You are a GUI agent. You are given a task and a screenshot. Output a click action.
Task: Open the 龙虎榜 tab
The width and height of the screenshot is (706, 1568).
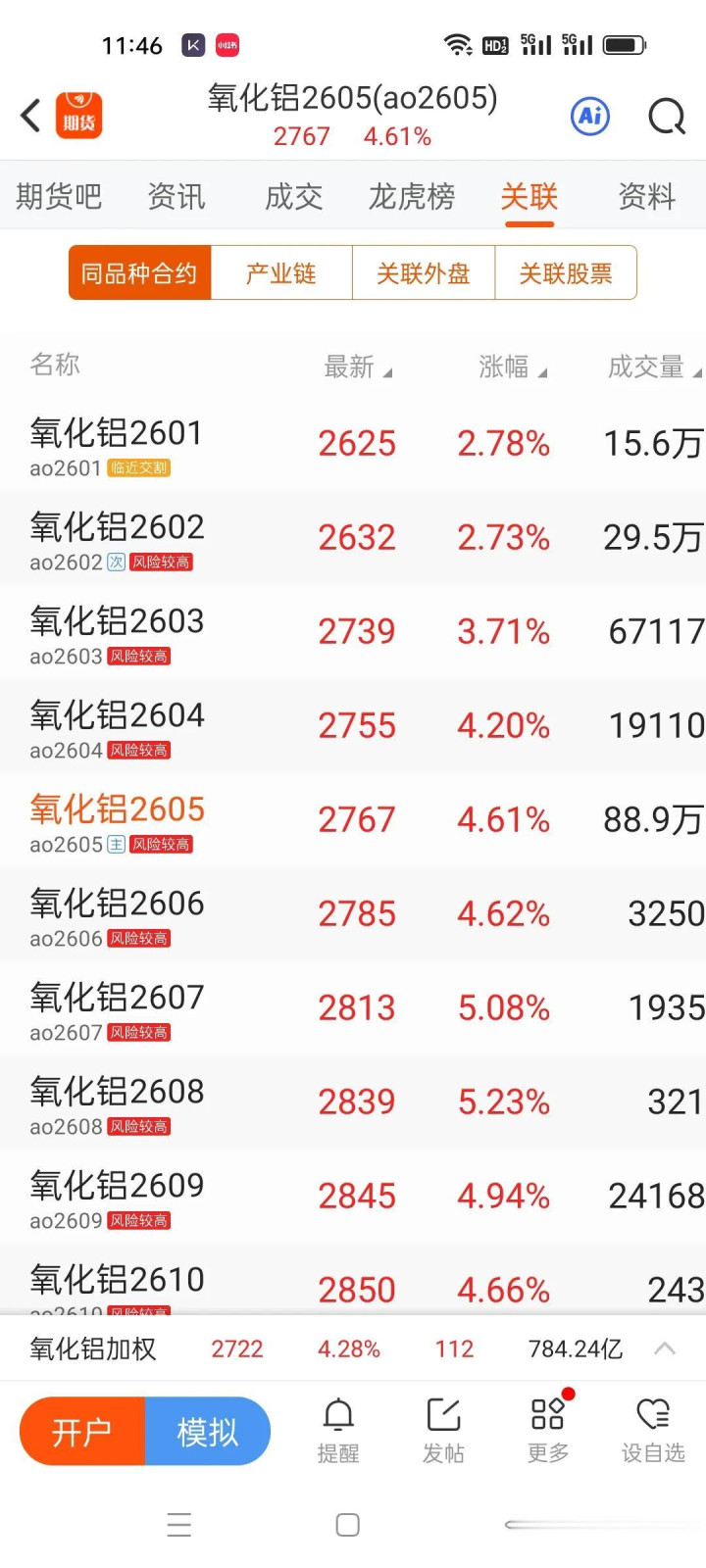(x=411, y=196)
